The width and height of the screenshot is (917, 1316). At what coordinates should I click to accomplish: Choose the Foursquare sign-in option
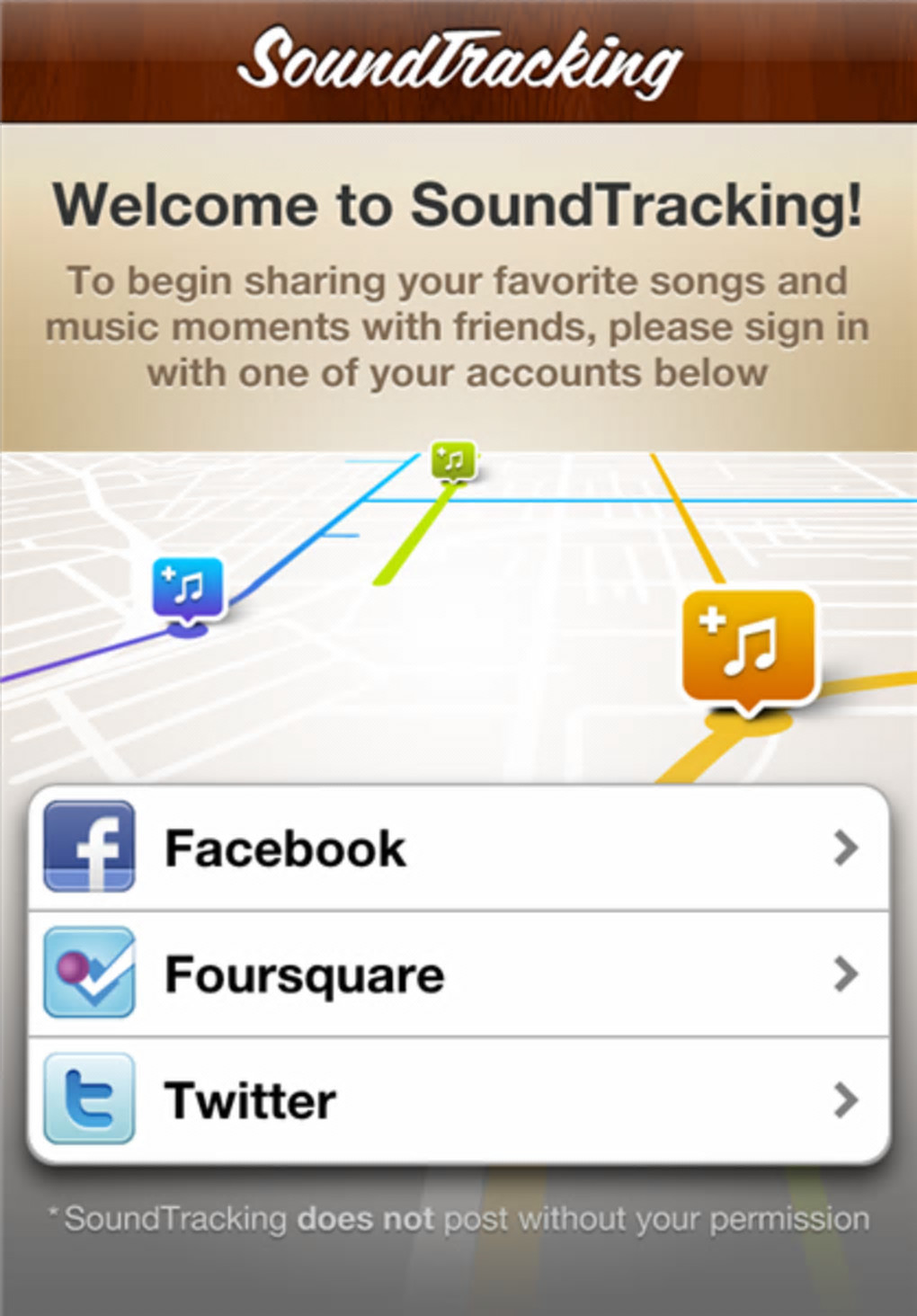tap(458, 974)
